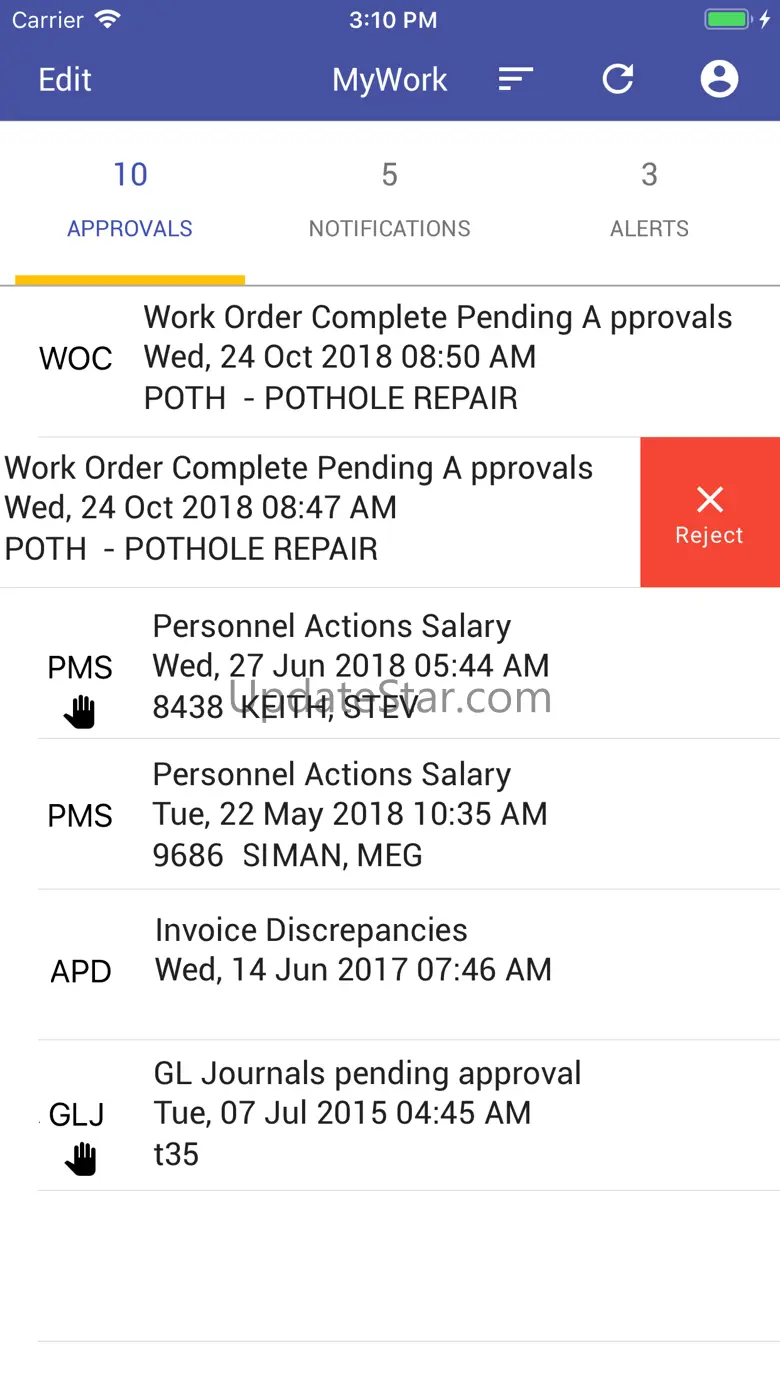Open the sort options icon
Image resolution: width=780 pixels, height=1387 pixels.
tap(516, 79)
